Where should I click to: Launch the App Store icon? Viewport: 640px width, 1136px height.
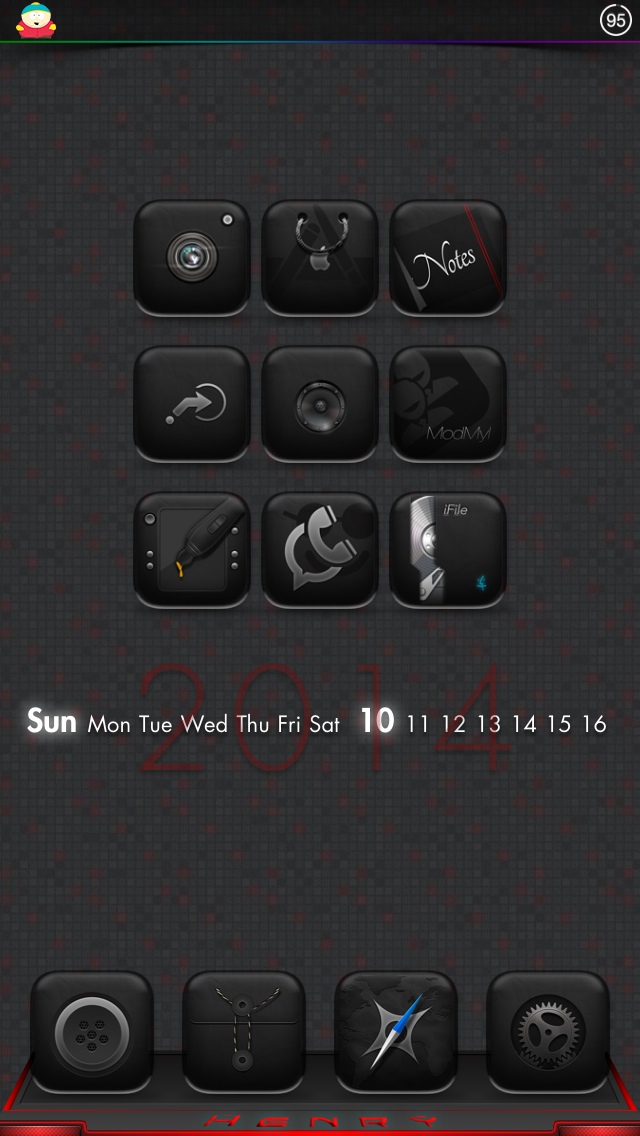pos(320,257)
